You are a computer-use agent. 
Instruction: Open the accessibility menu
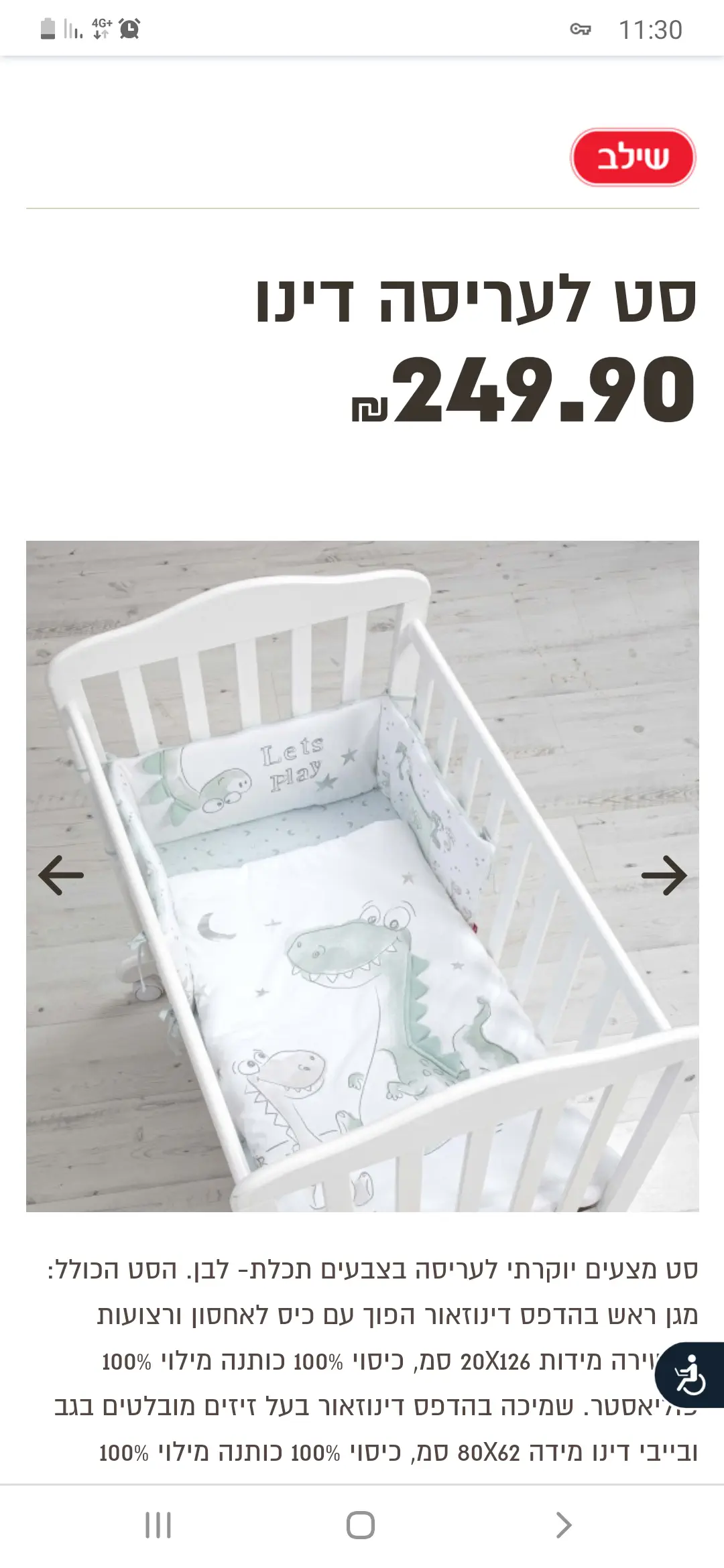690,1375
